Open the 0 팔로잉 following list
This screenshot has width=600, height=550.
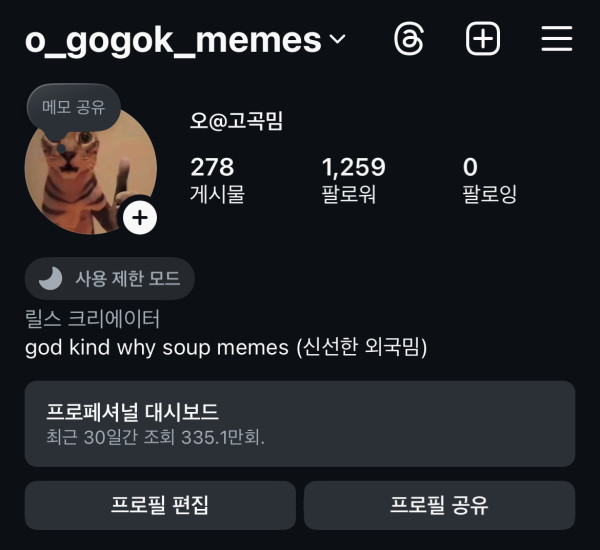click(x=488, y=180)
